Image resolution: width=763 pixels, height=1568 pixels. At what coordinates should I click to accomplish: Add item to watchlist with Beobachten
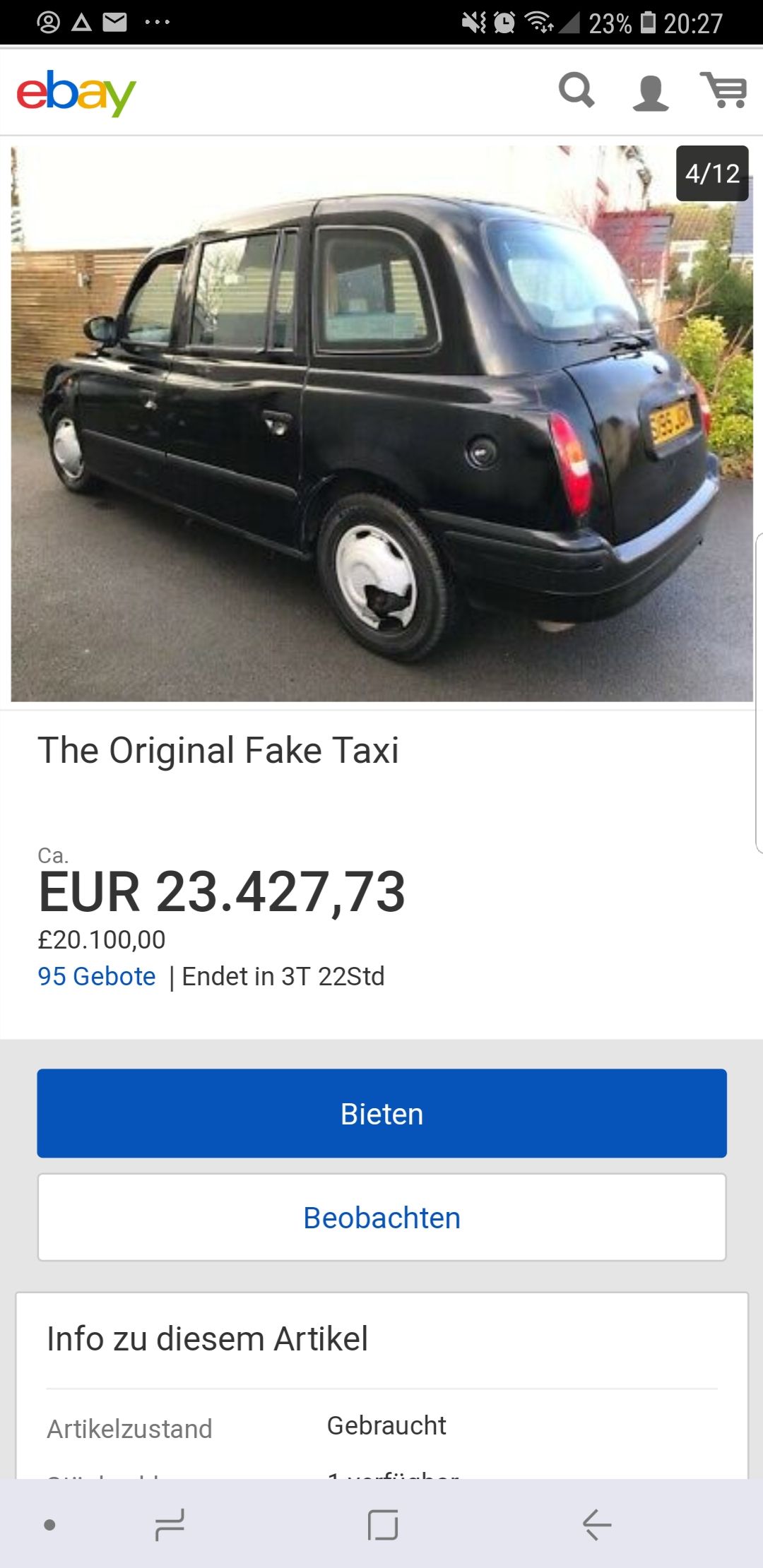coord(381,1218)
